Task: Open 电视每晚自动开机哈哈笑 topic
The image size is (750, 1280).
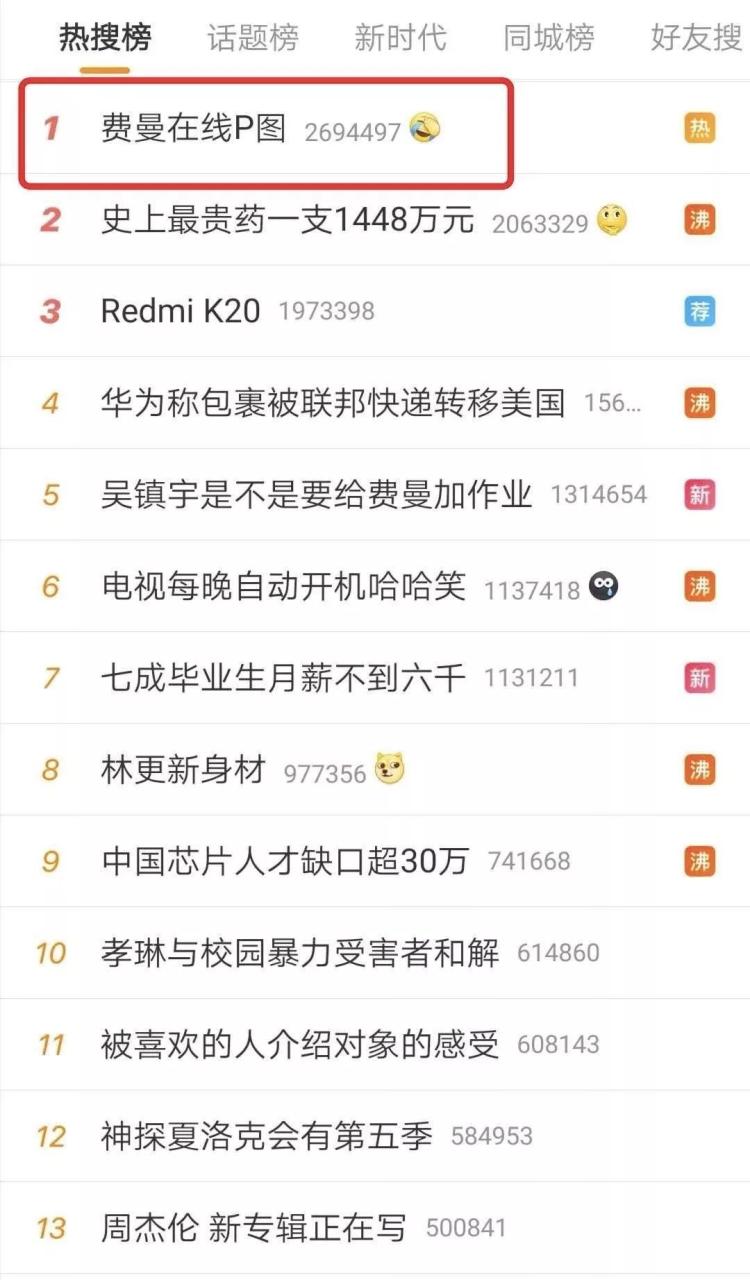Action: pyautogui.click(x=284, y=587)
